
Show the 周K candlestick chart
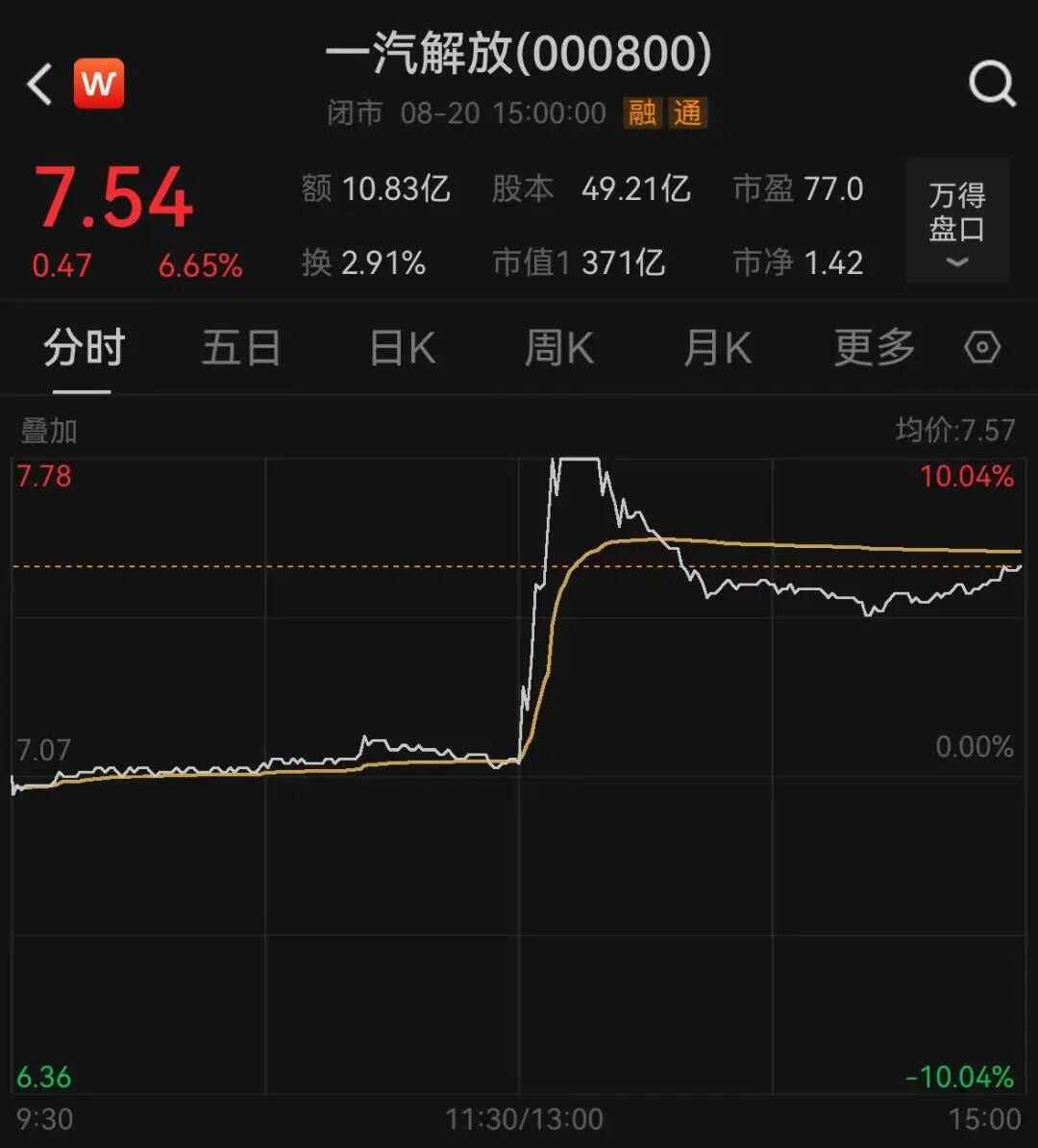click(558, 347)
